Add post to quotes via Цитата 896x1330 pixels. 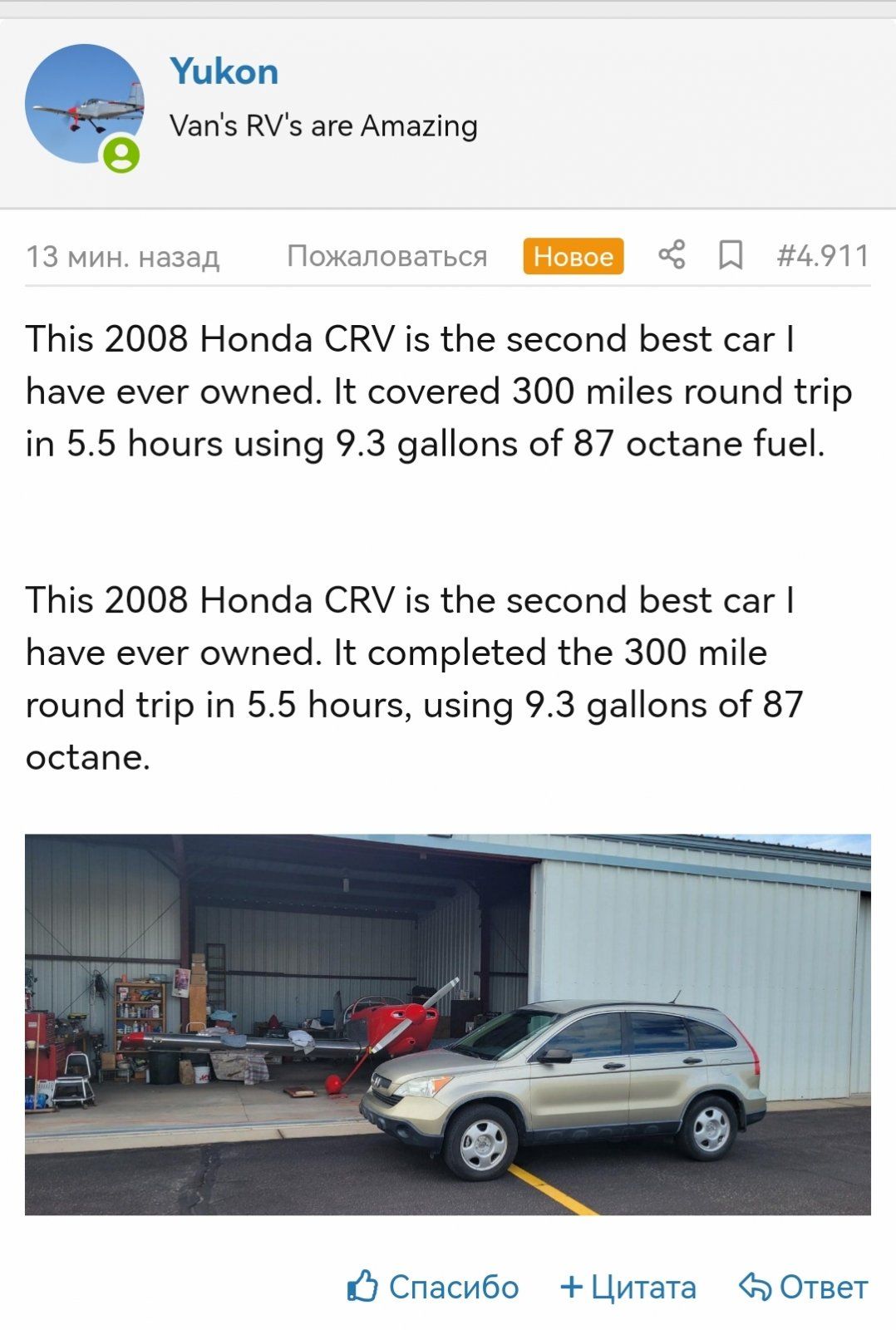(628, 1287)
